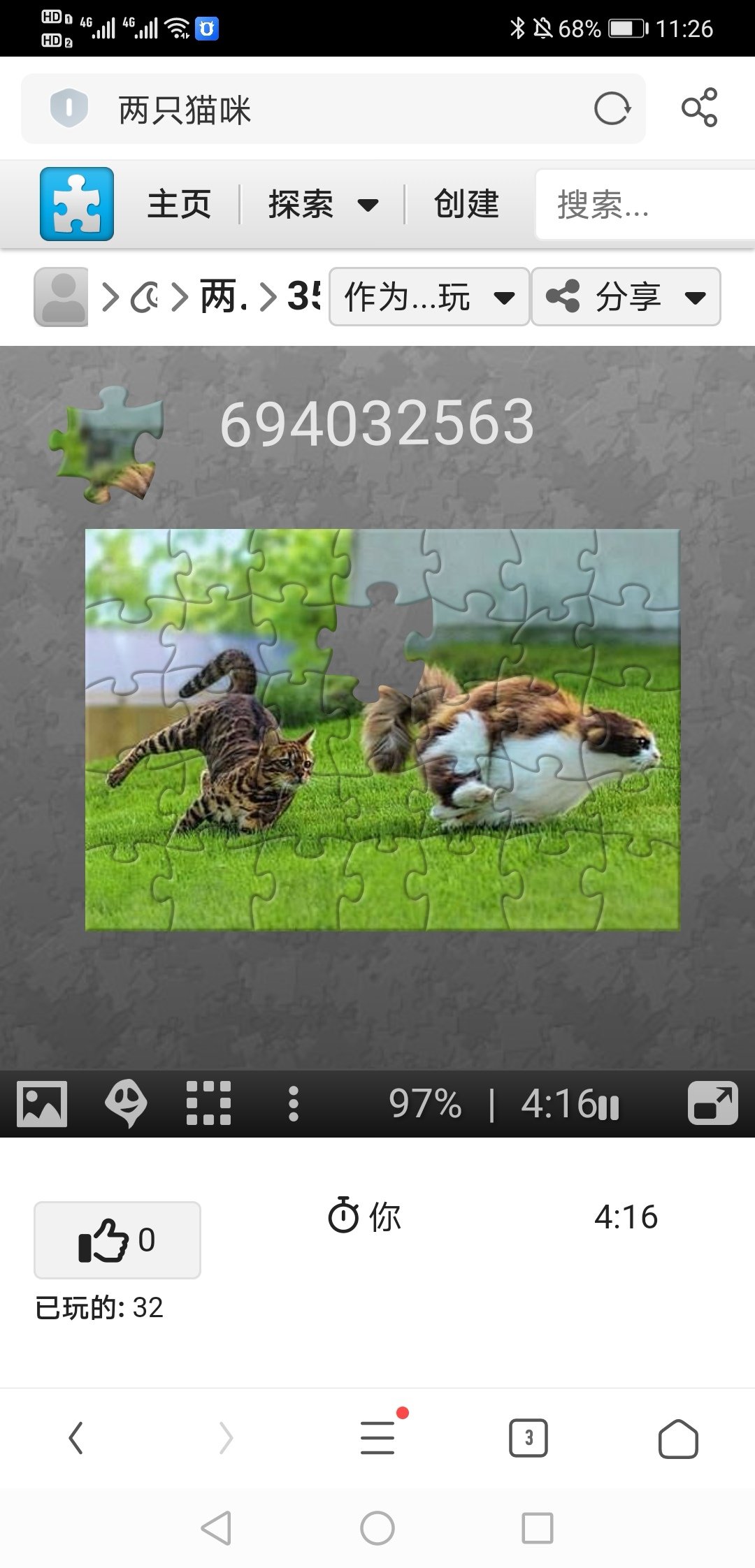Pause the puzzle timer
Screen dimensions: 755x1568
point(609,1107)
